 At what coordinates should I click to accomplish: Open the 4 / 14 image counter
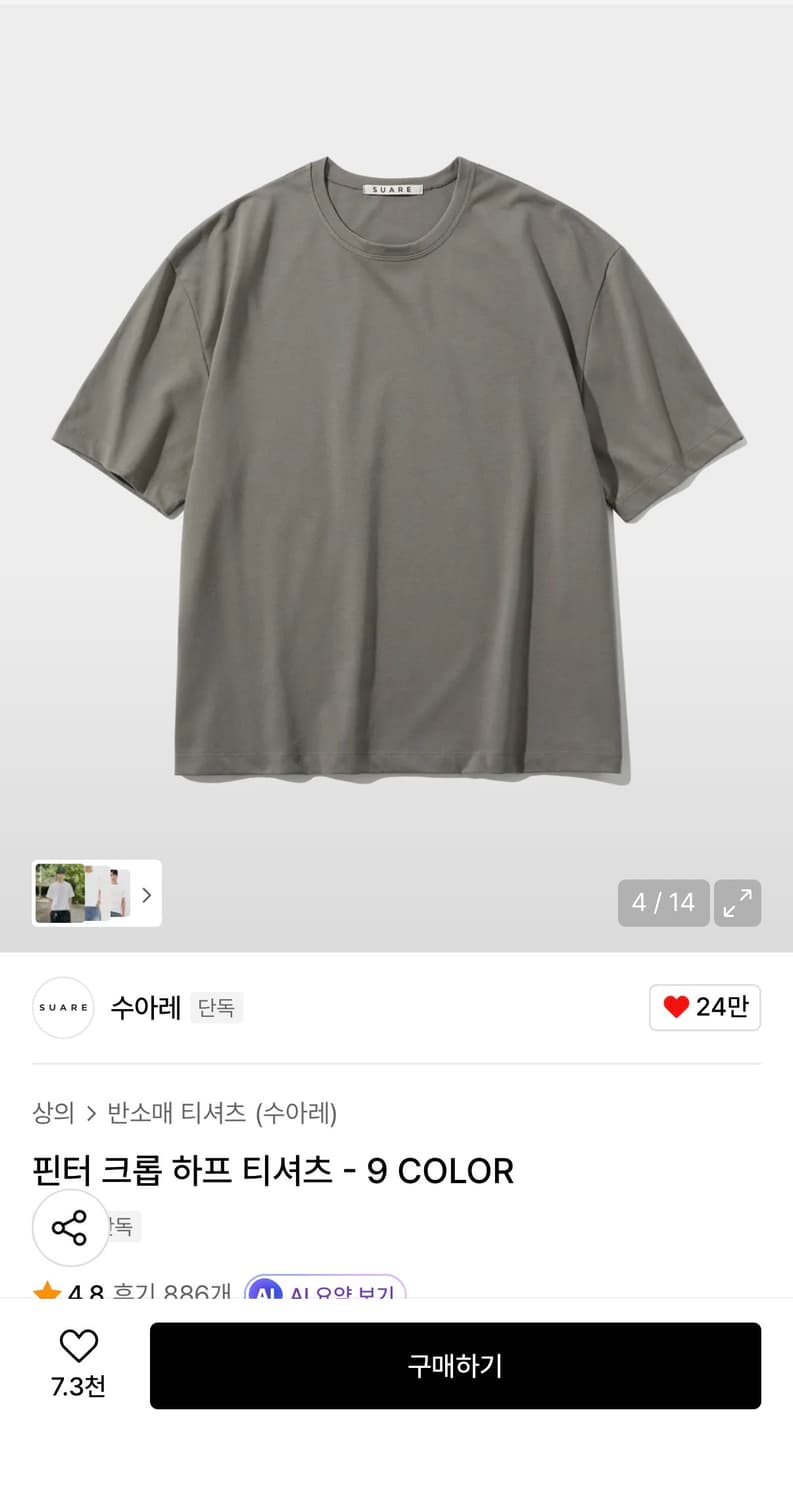(663, 903)
